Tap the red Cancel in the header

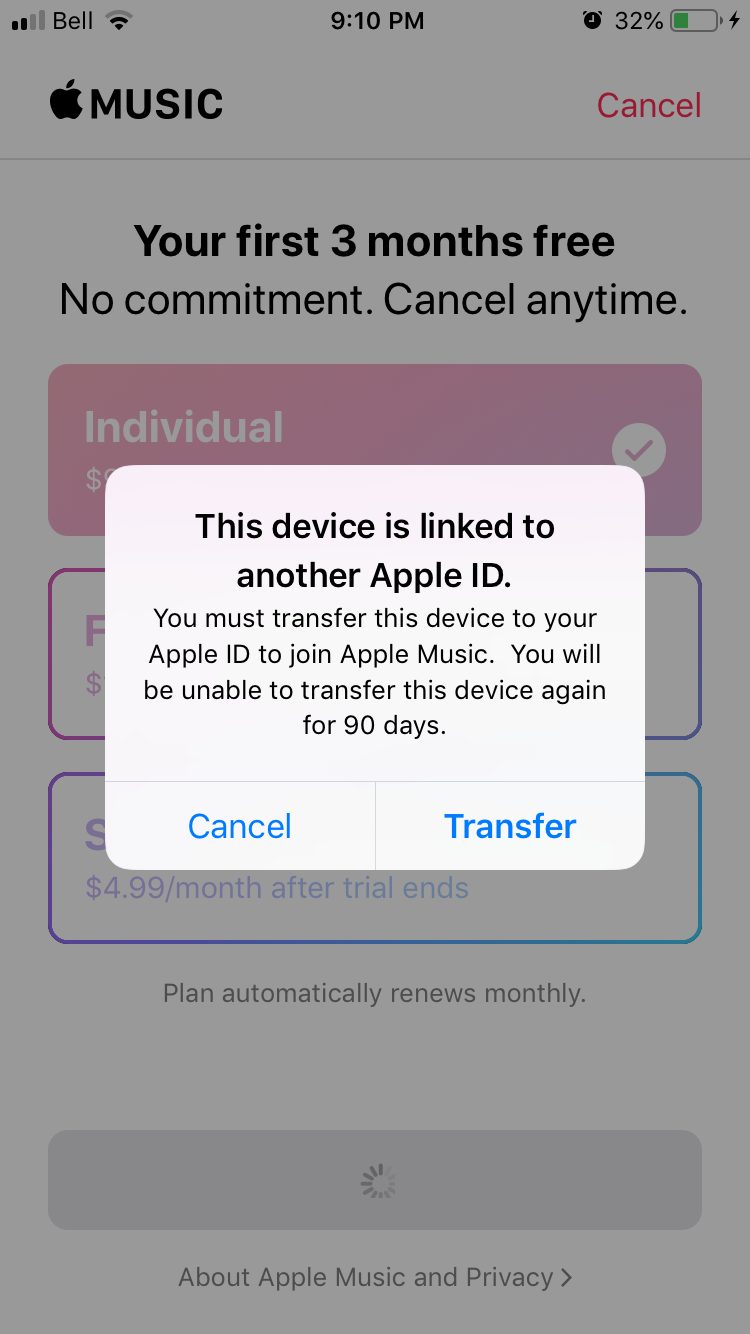tap(649, 105)
